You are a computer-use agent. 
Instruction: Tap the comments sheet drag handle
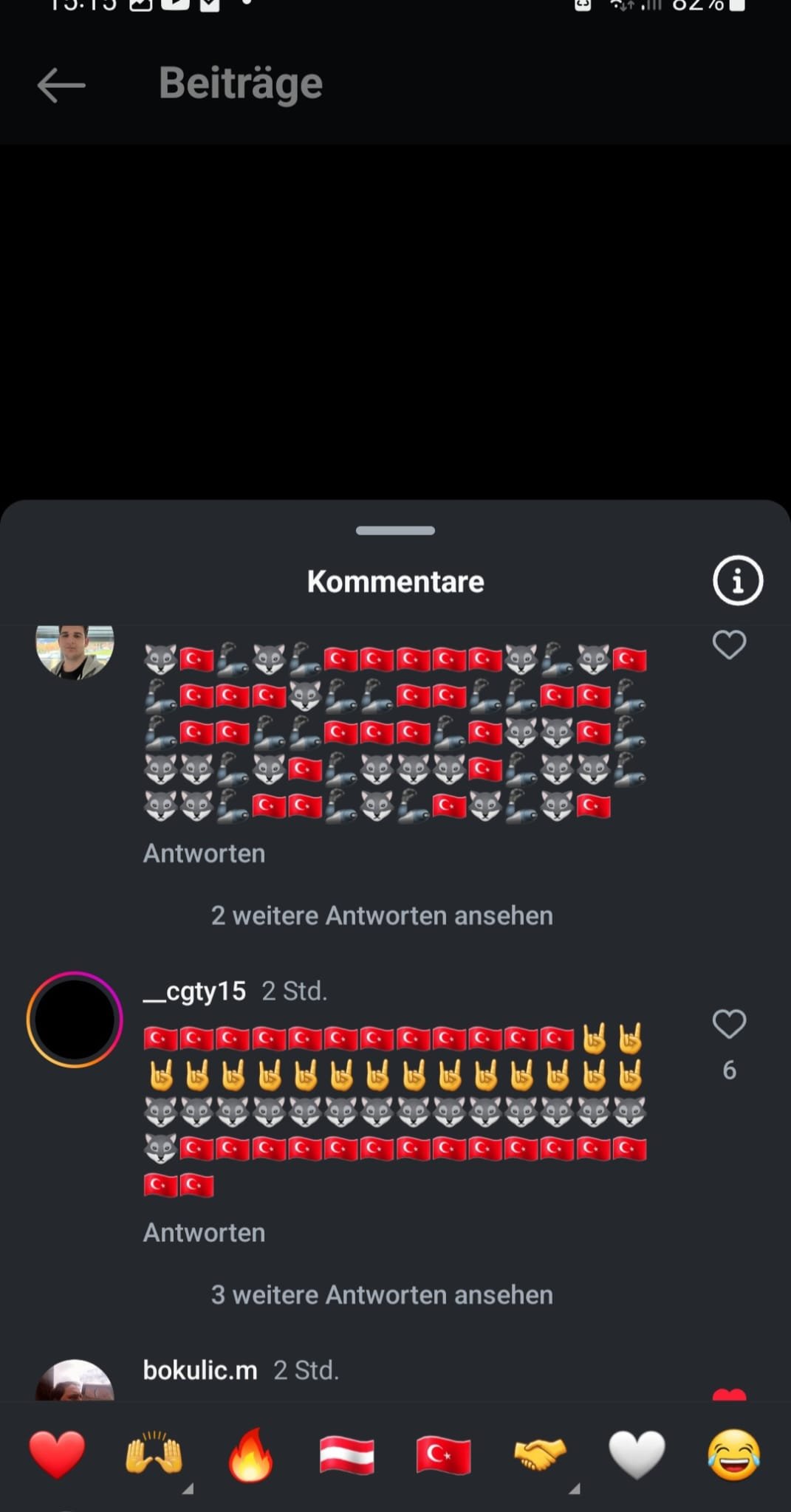tap(395, 530)
